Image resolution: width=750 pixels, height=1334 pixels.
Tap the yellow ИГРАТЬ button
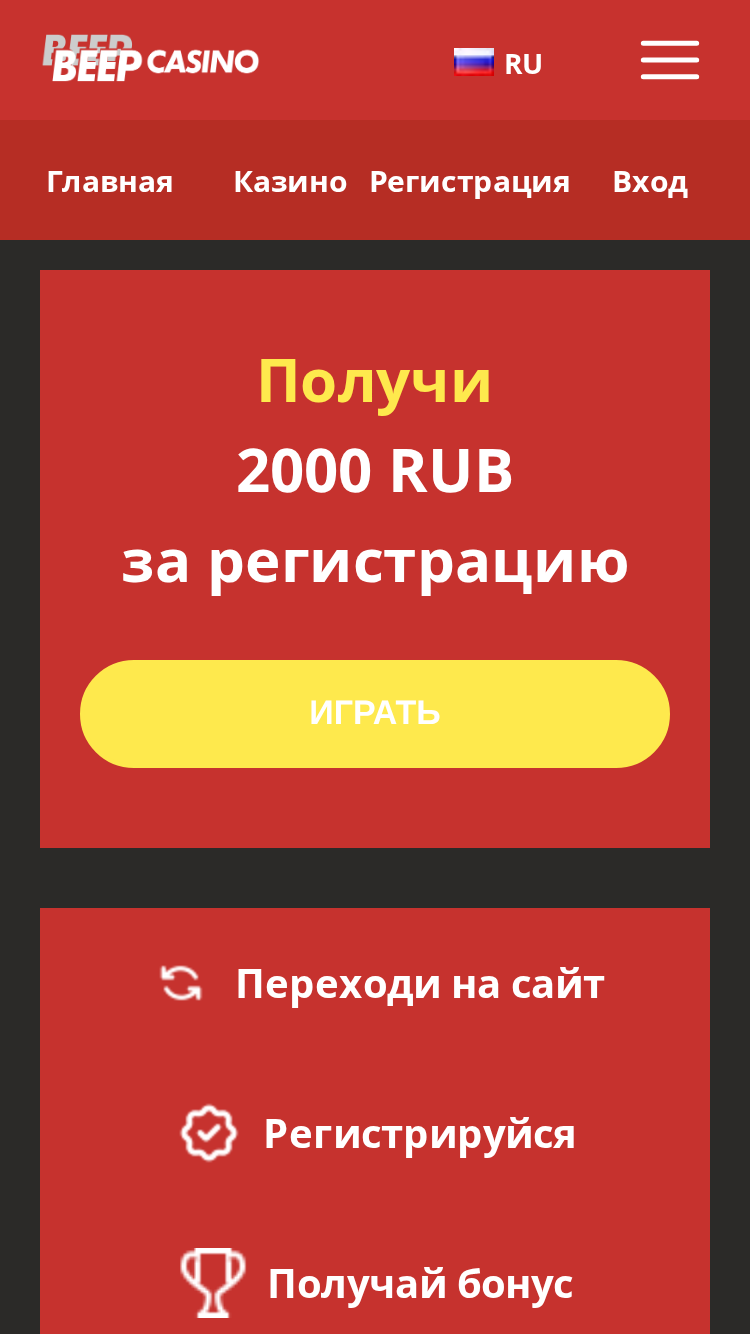[x=375, y=714]
